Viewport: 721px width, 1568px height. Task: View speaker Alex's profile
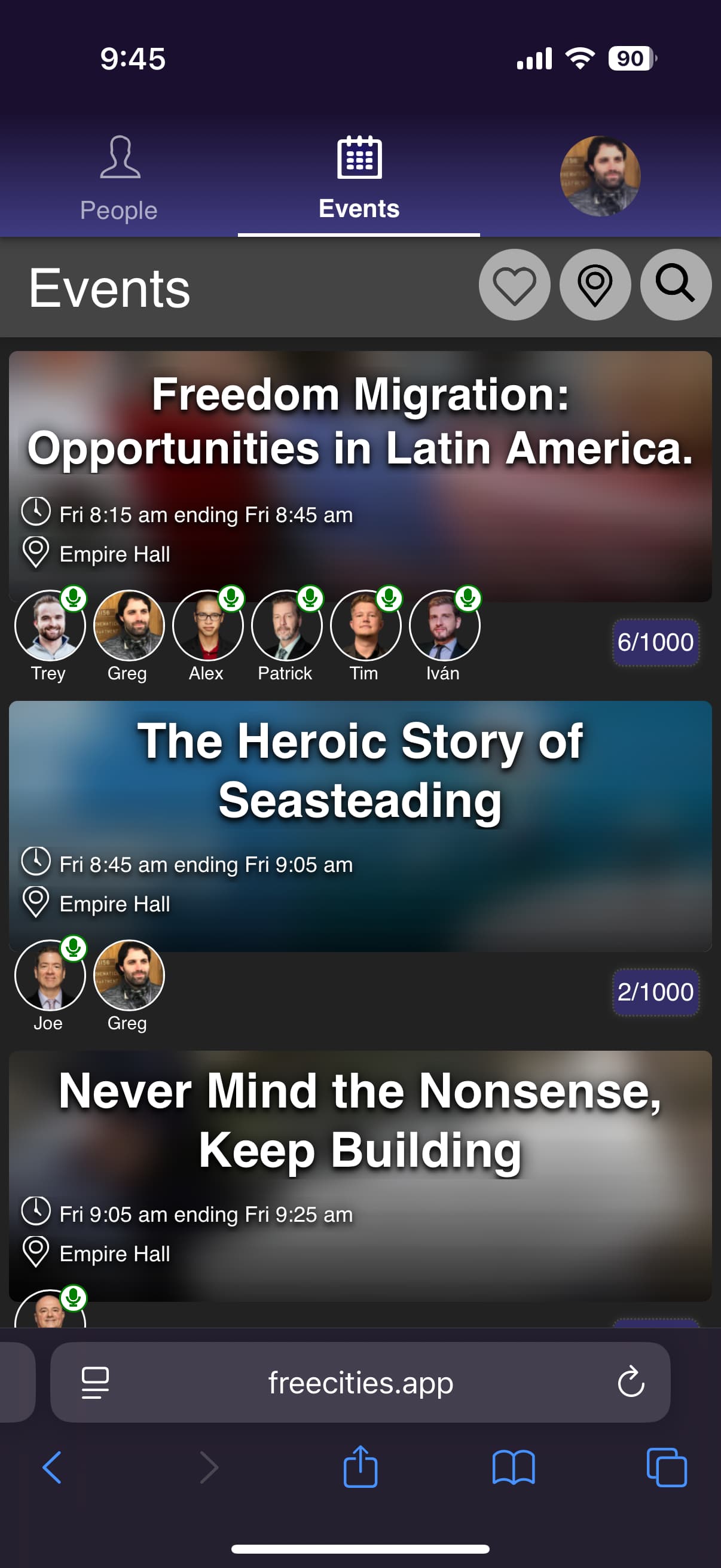tap(207, 627)
